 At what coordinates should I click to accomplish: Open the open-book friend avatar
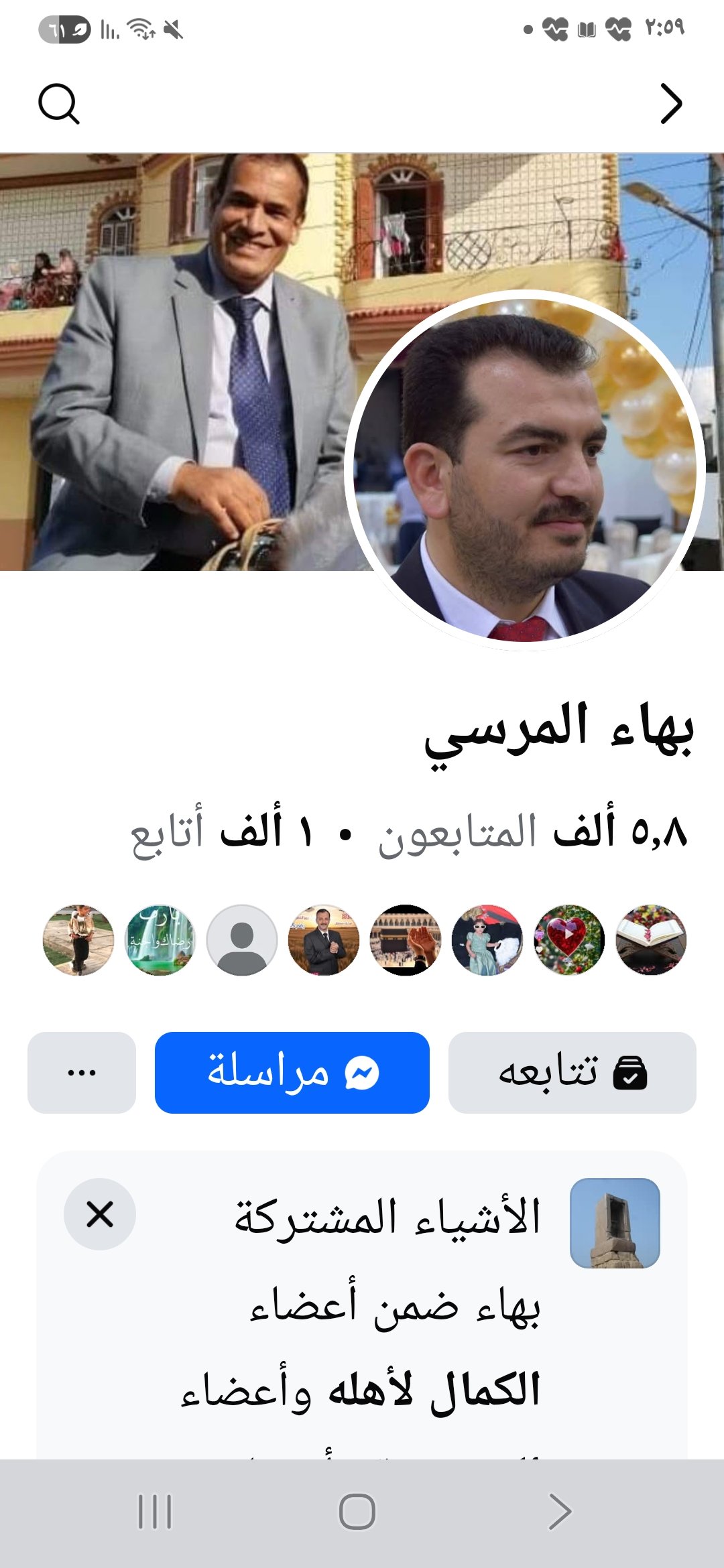651,940
